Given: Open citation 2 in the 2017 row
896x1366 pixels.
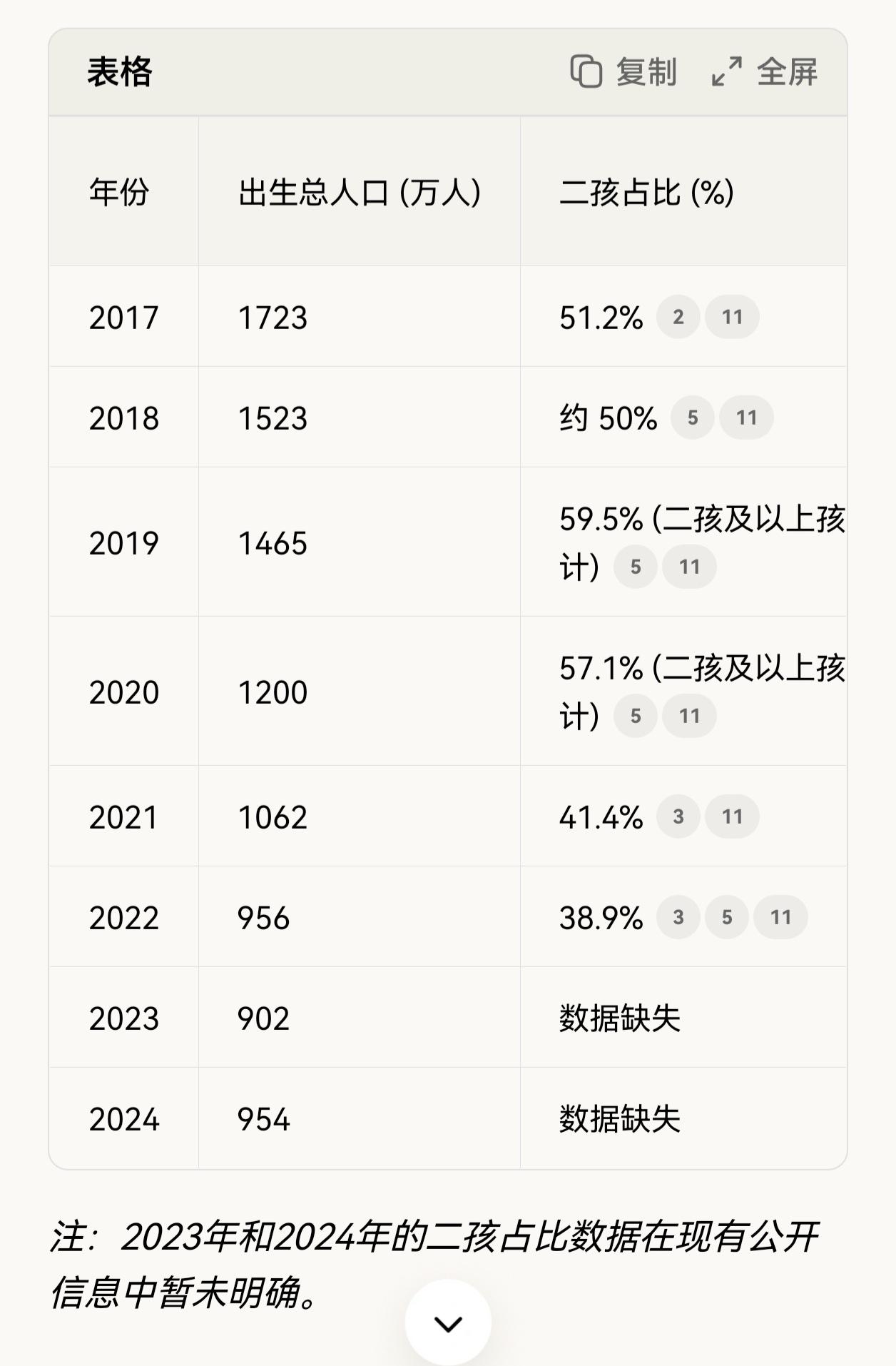Looking at the screenshot, I should 678,317.
